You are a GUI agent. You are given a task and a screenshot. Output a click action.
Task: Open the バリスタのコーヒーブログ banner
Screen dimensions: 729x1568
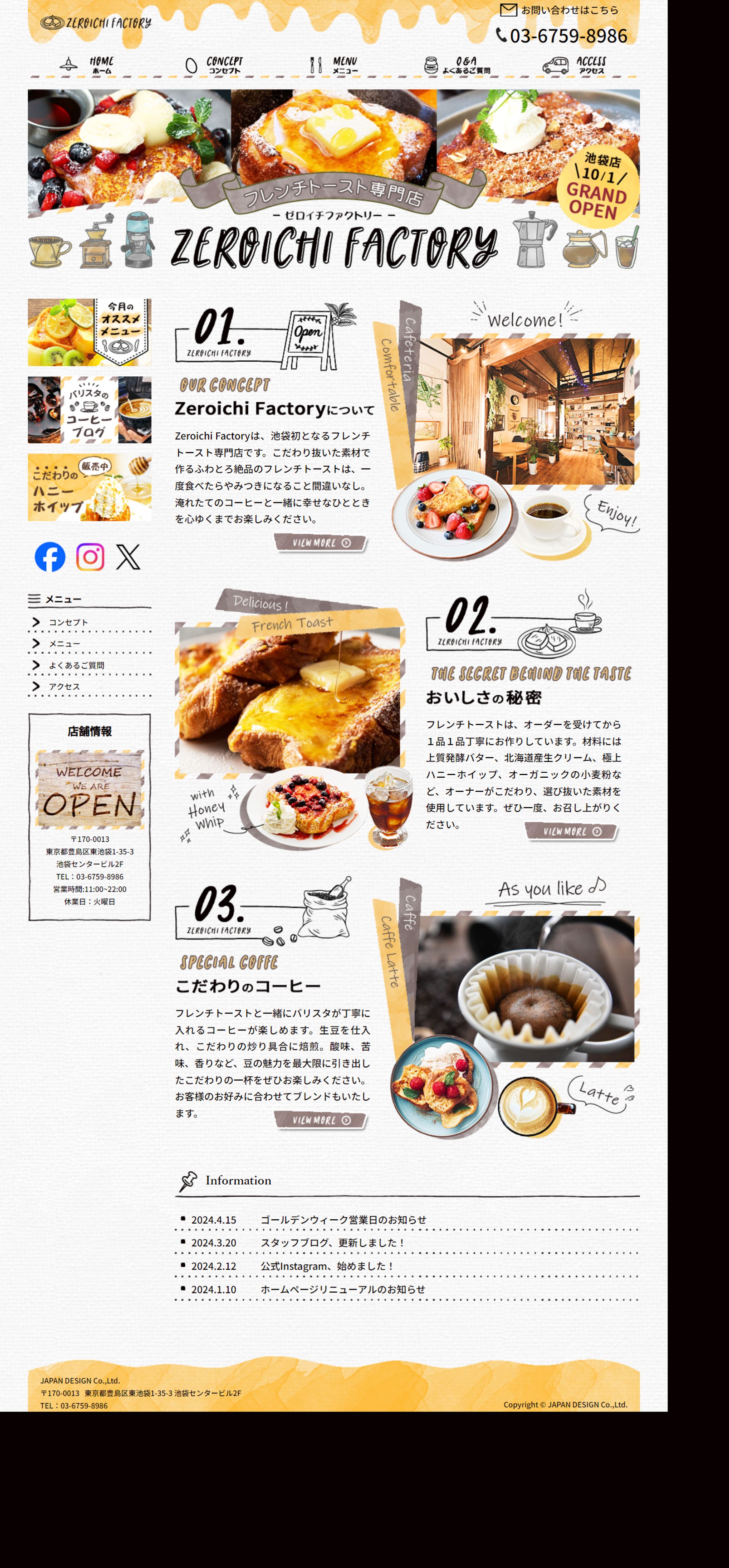point(89,410)
